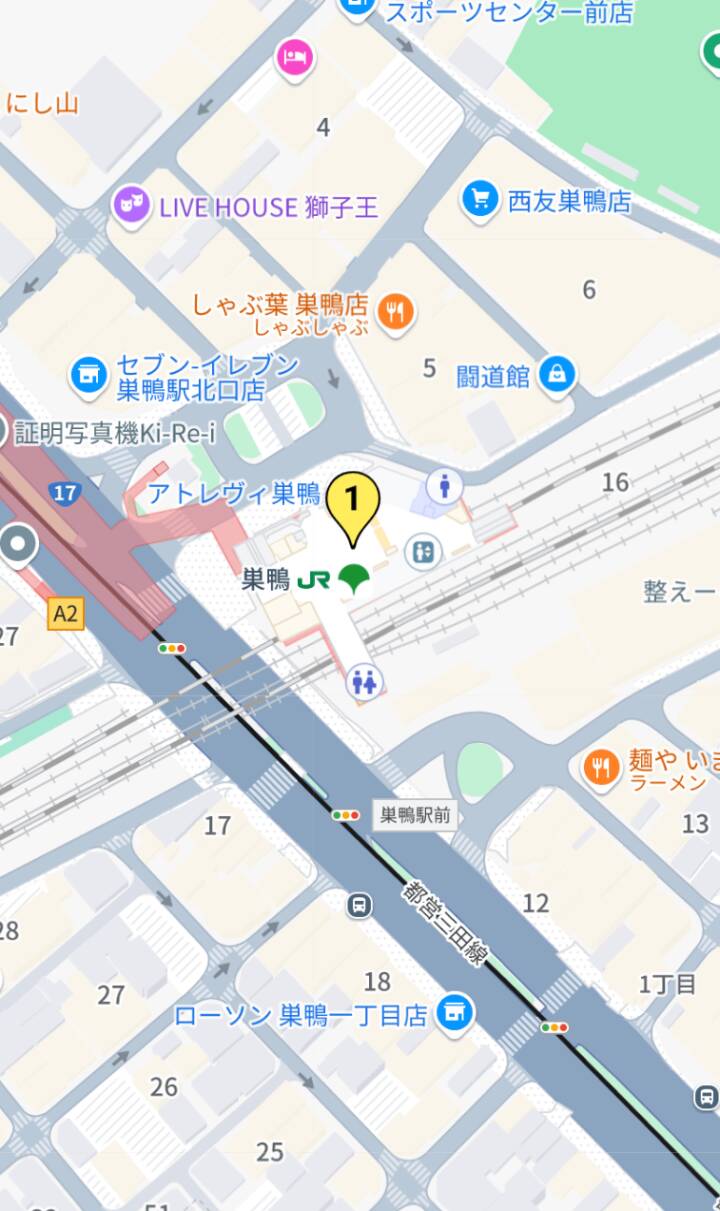Click the 巣鴨駅前 intersection label
Screen dimensions: 720x1211
pos(413,814)
